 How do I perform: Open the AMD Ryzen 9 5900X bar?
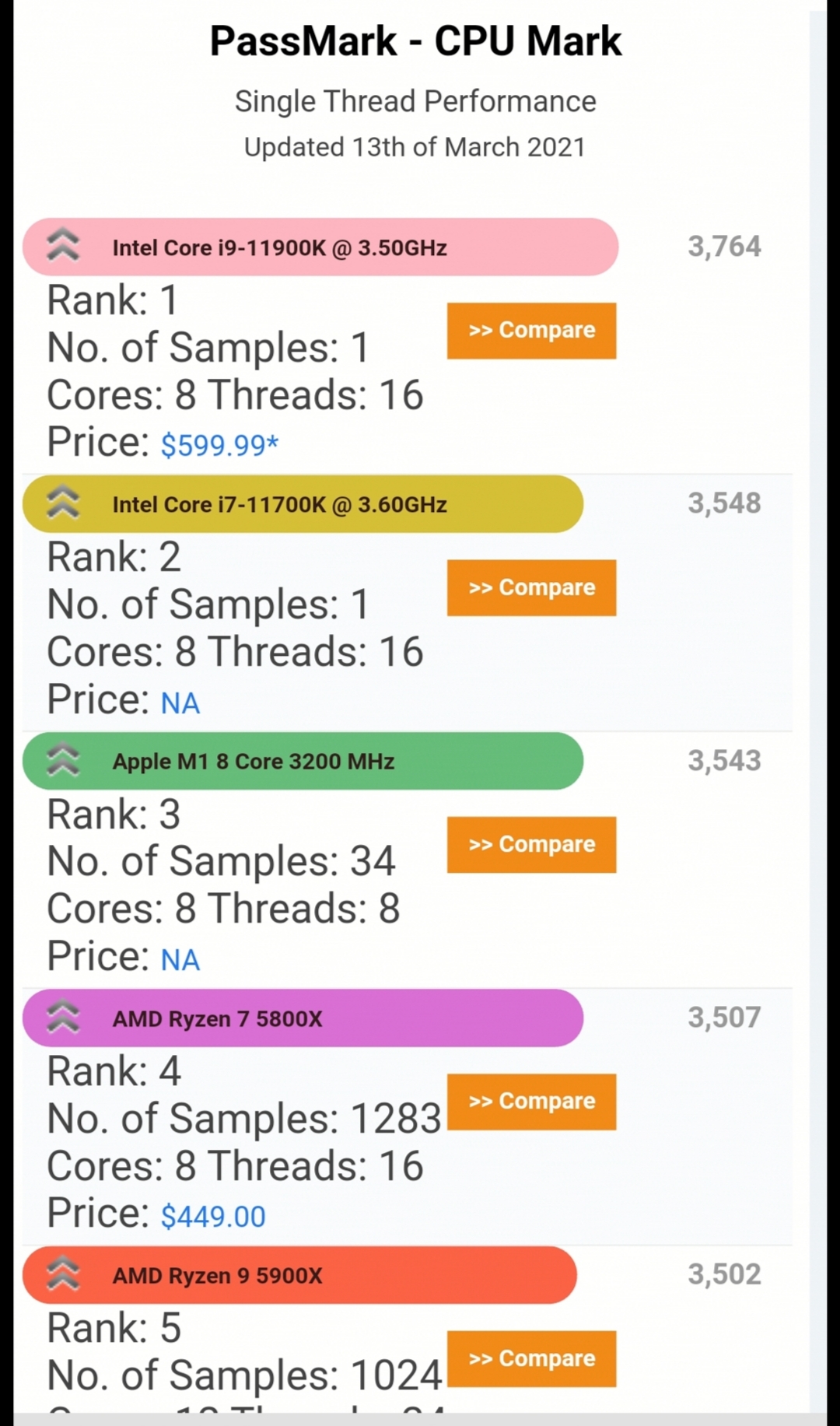tap(300, 1274)
